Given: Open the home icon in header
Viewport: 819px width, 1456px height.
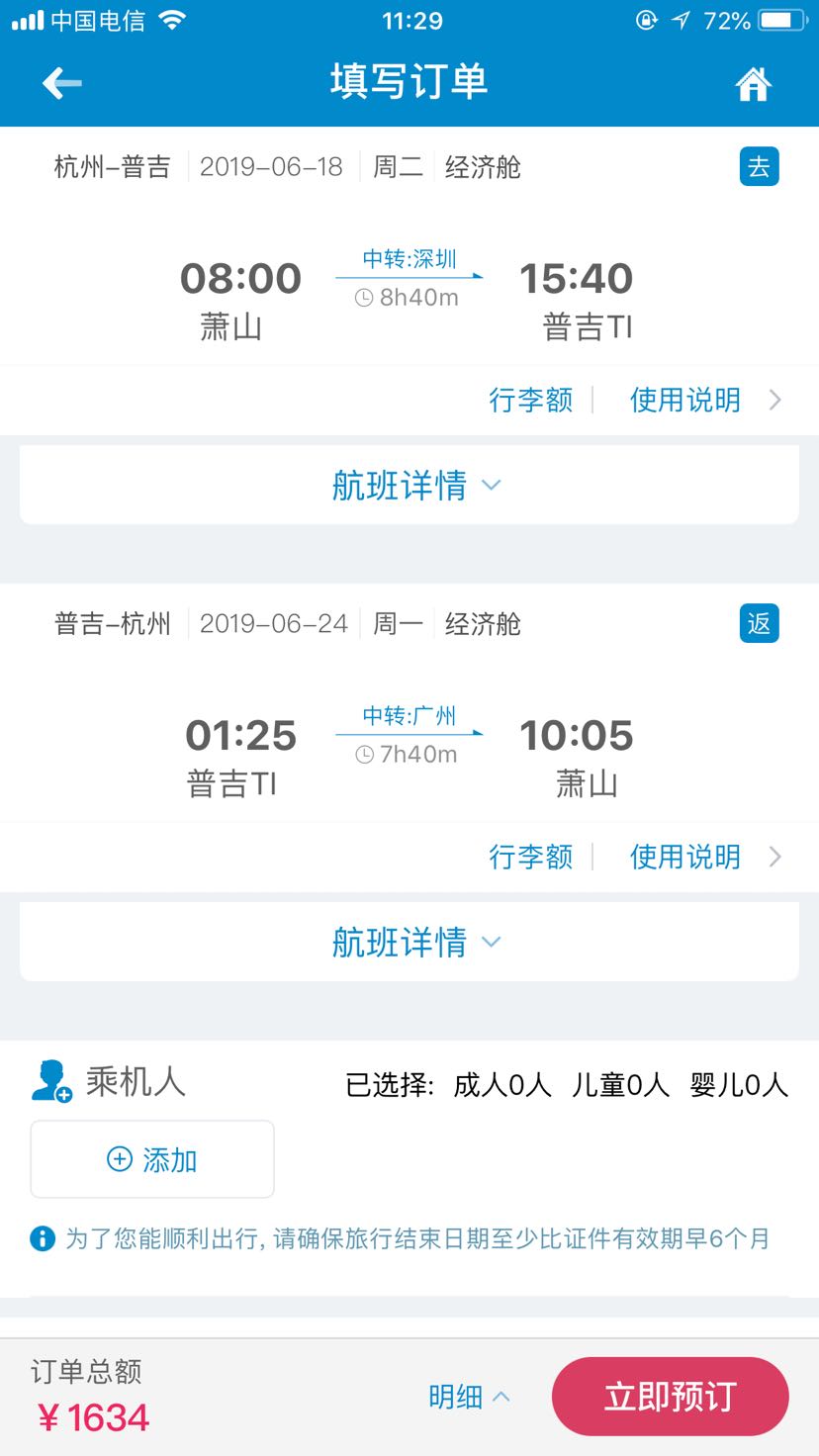Looking at the screenshot, I should click(753, 84).
